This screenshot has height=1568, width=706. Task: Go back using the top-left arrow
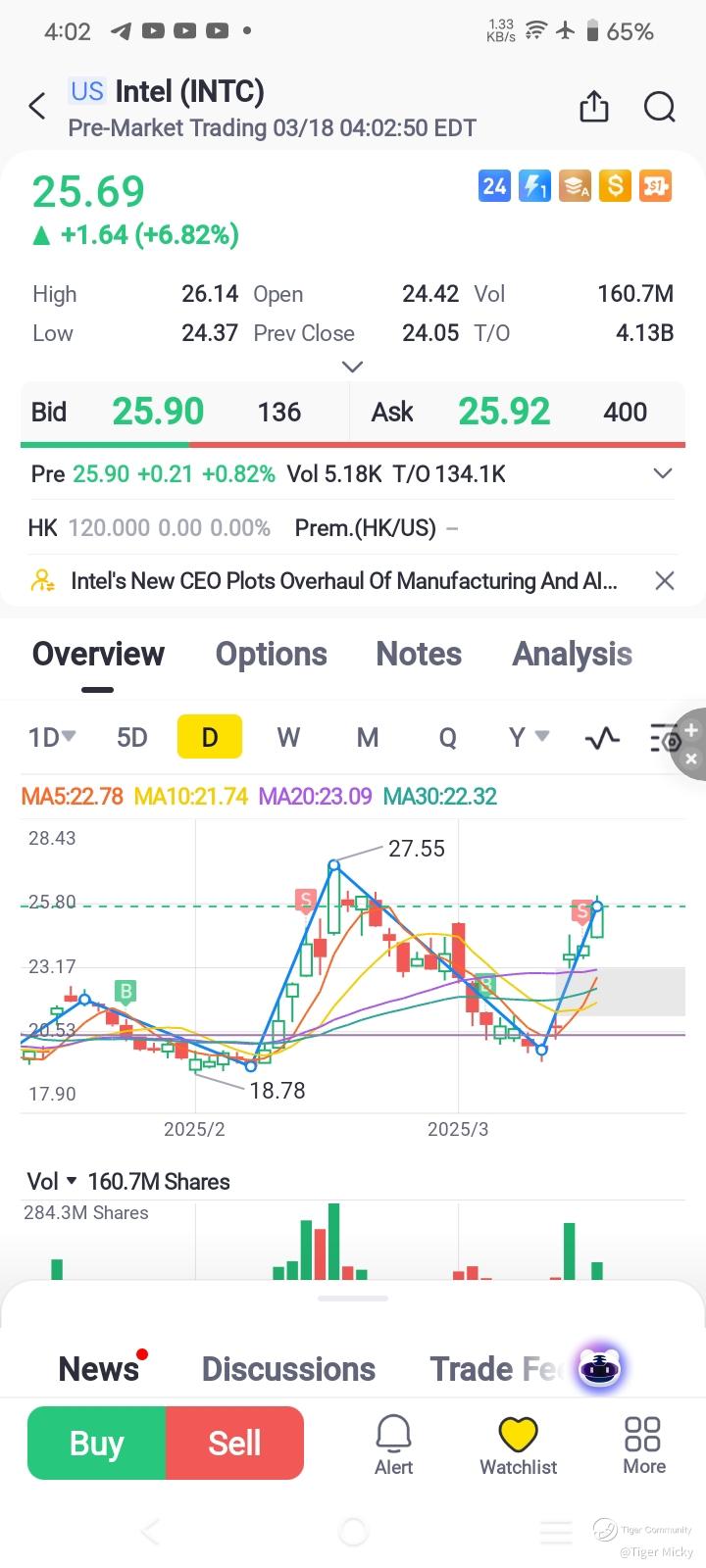click(37, 106)
